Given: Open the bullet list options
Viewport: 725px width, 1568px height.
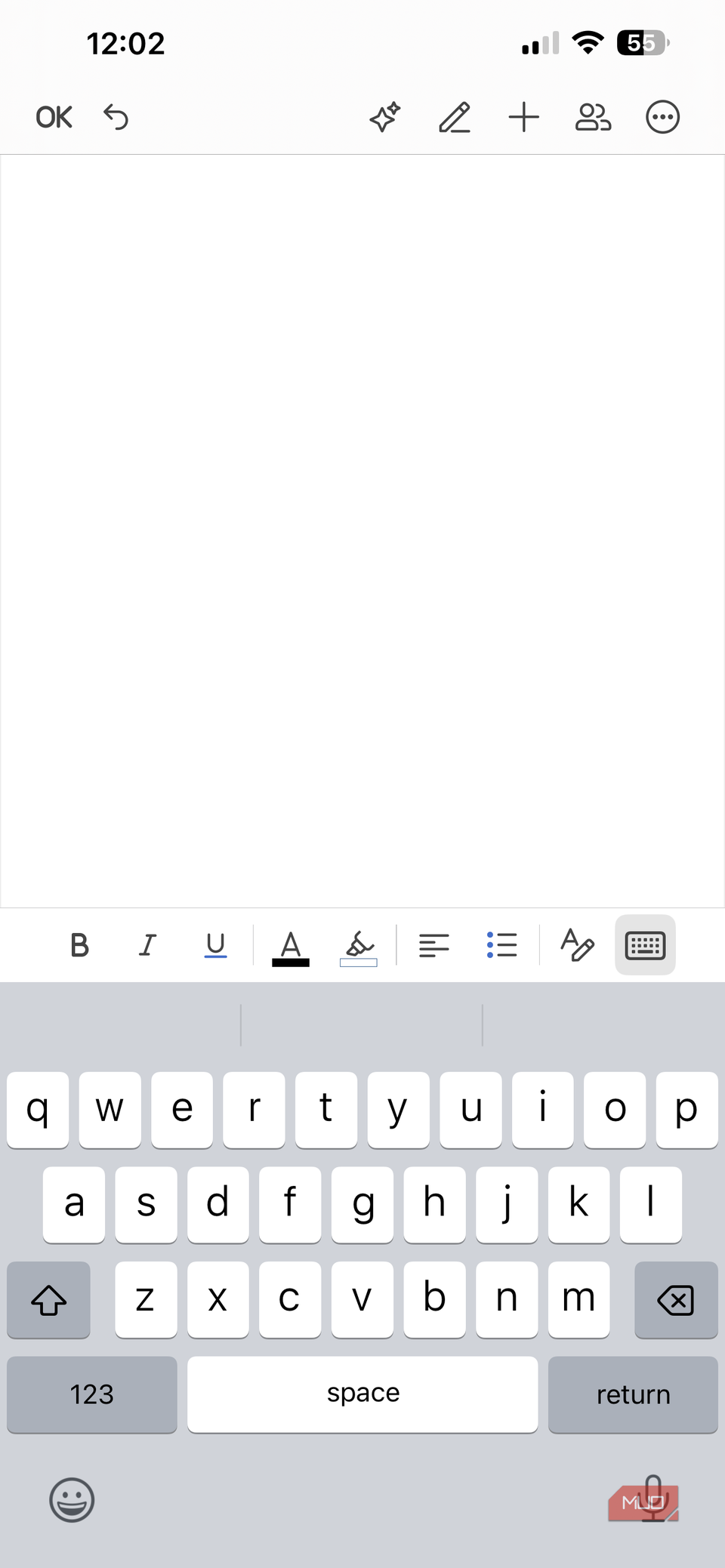Looking at the screenshot, I should click(x=502, y=945).
